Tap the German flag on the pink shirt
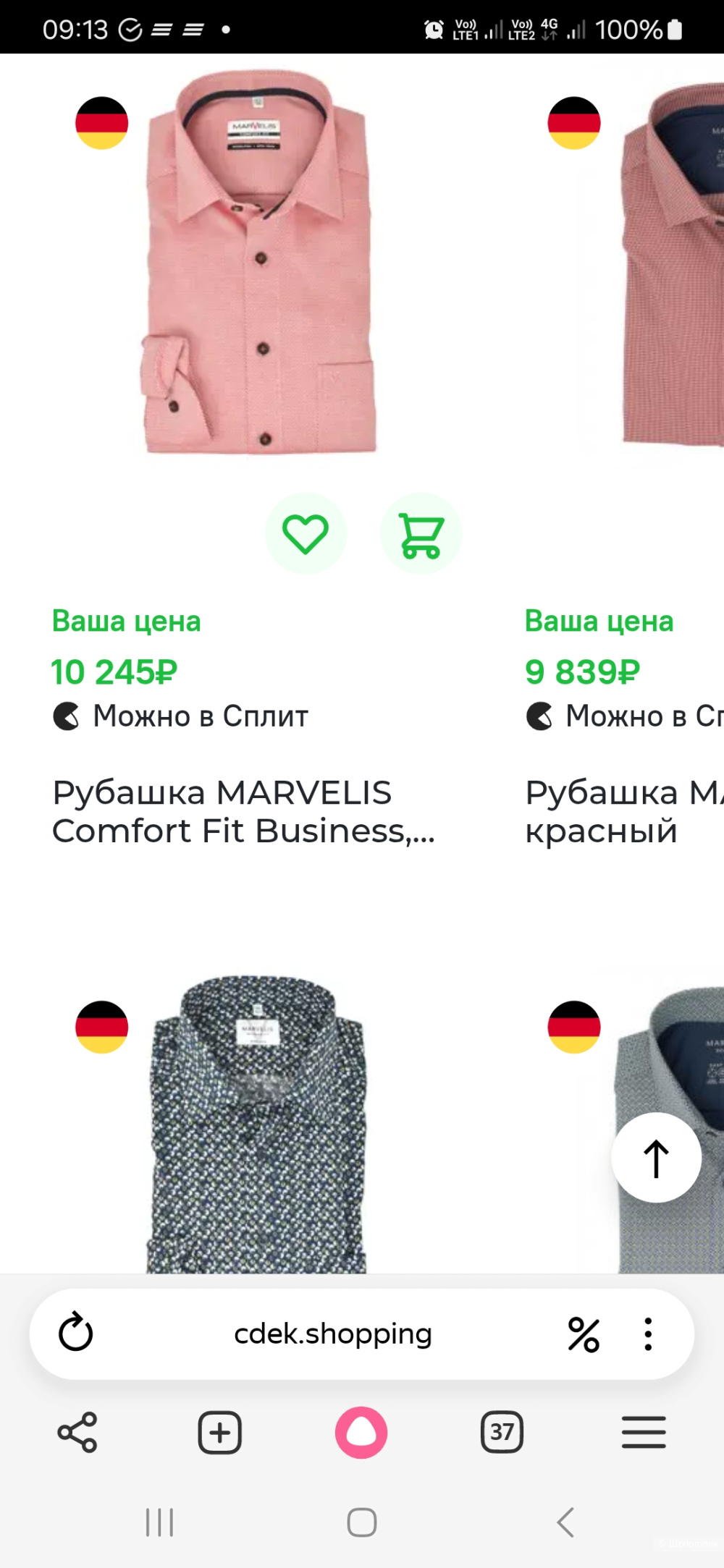 tap(101, 123)
